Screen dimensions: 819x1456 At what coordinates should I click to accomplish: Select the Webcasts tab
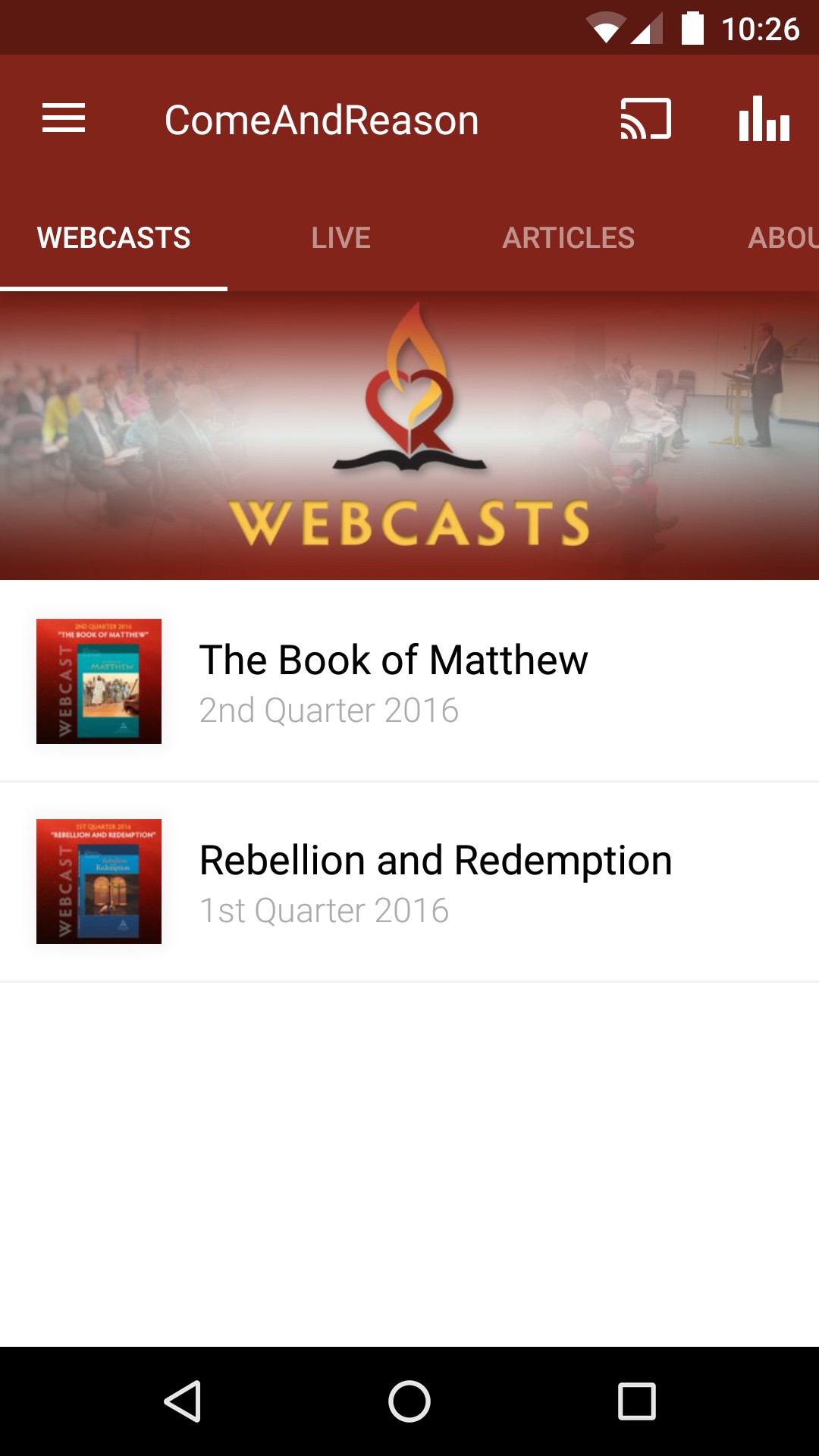(x=114, y=238)
